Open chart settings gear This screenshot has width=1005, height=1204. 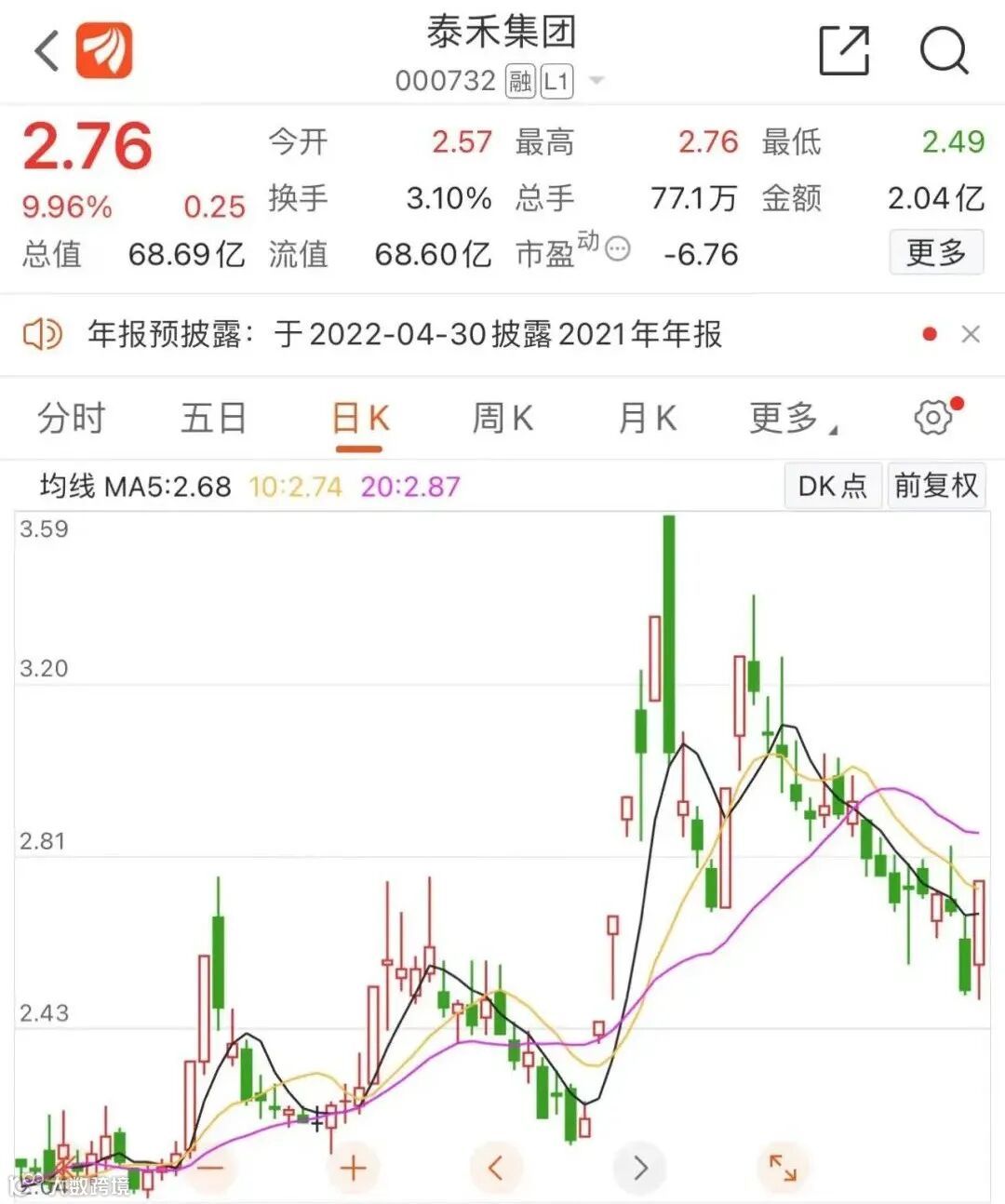[933, 417]
